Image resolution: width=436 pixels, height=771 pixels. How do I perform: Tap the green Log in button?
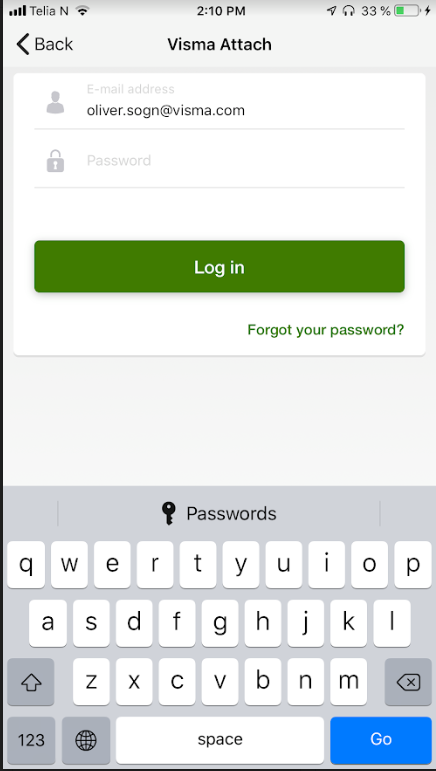click(219, 267)
